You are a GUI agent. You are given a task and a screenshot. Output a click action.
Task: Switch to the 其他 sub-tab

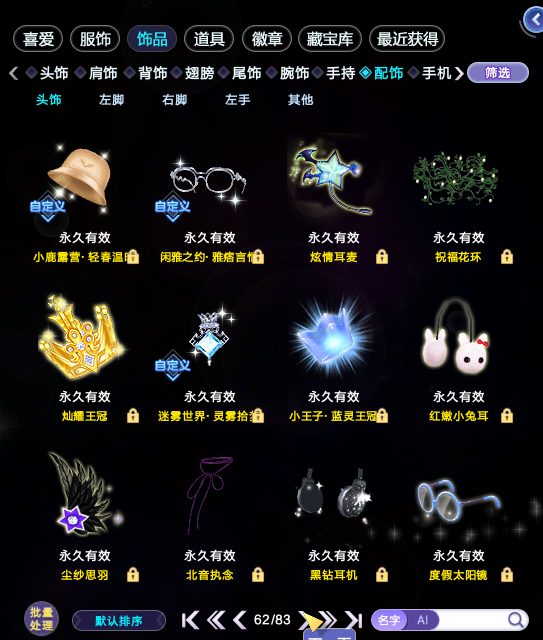pos(300,100)
